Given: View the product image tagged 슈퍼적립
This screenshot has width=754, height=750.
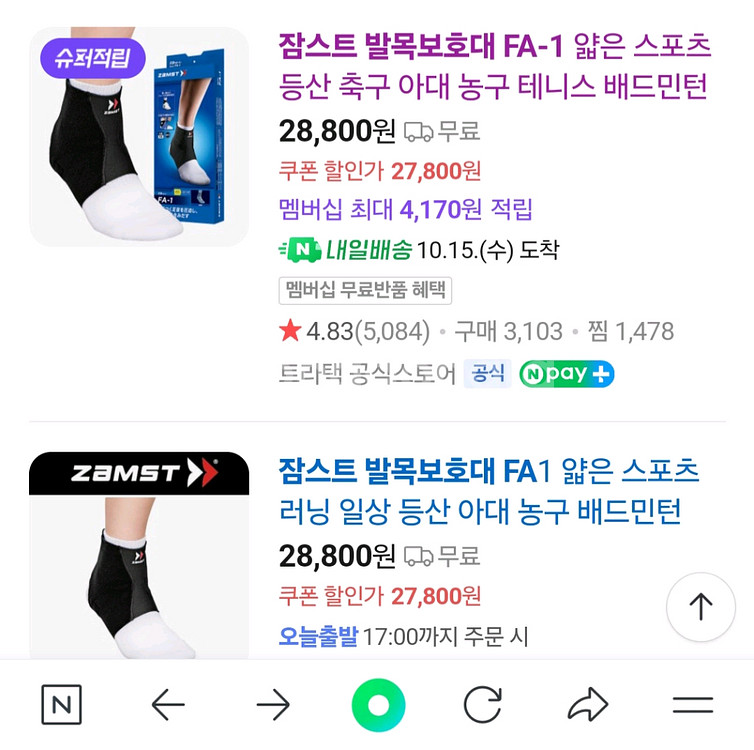Looking at the screenshot, I should pyautogui.click(x=139, y=137).
